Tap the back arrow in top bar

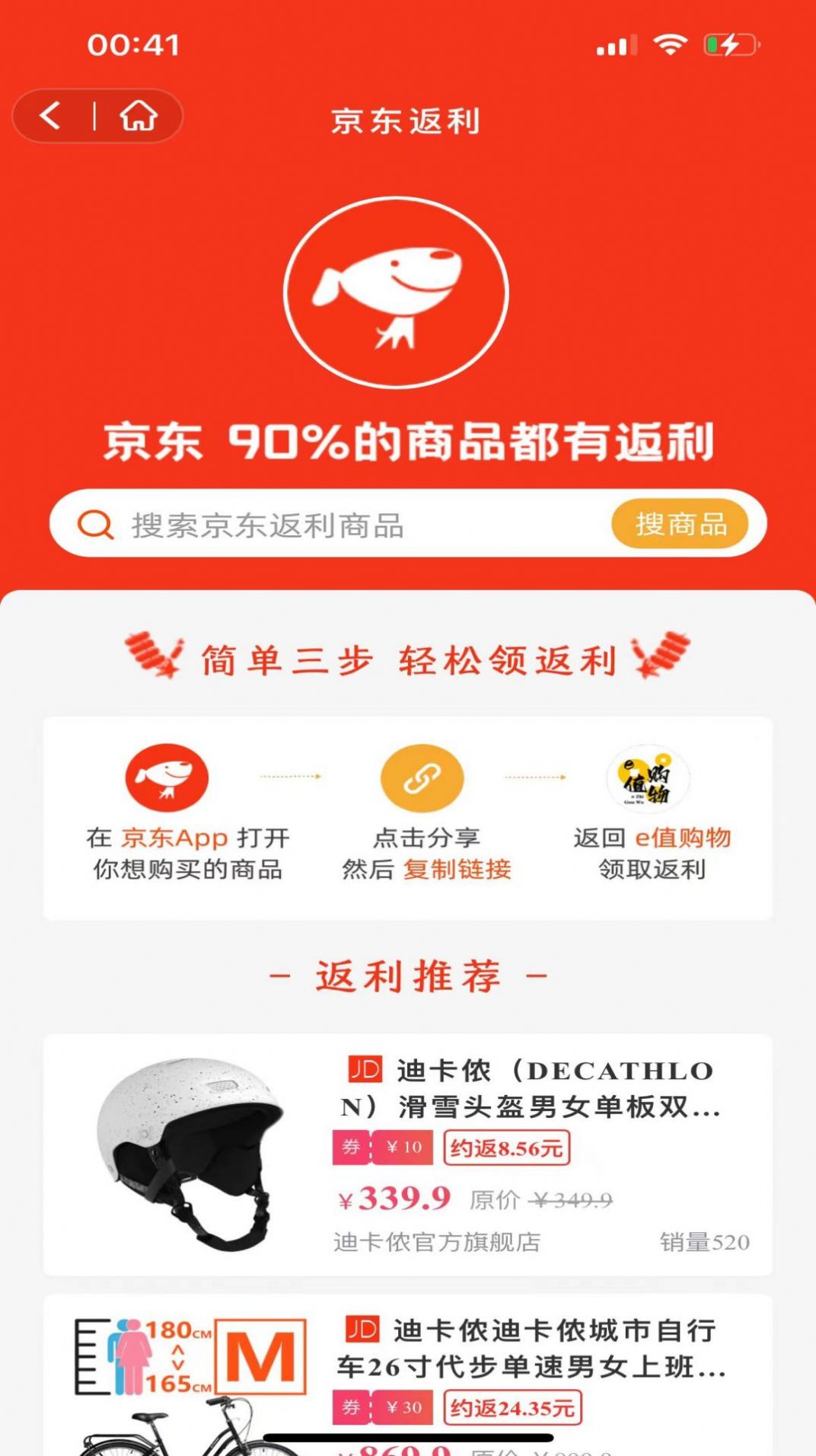(50, 115)
